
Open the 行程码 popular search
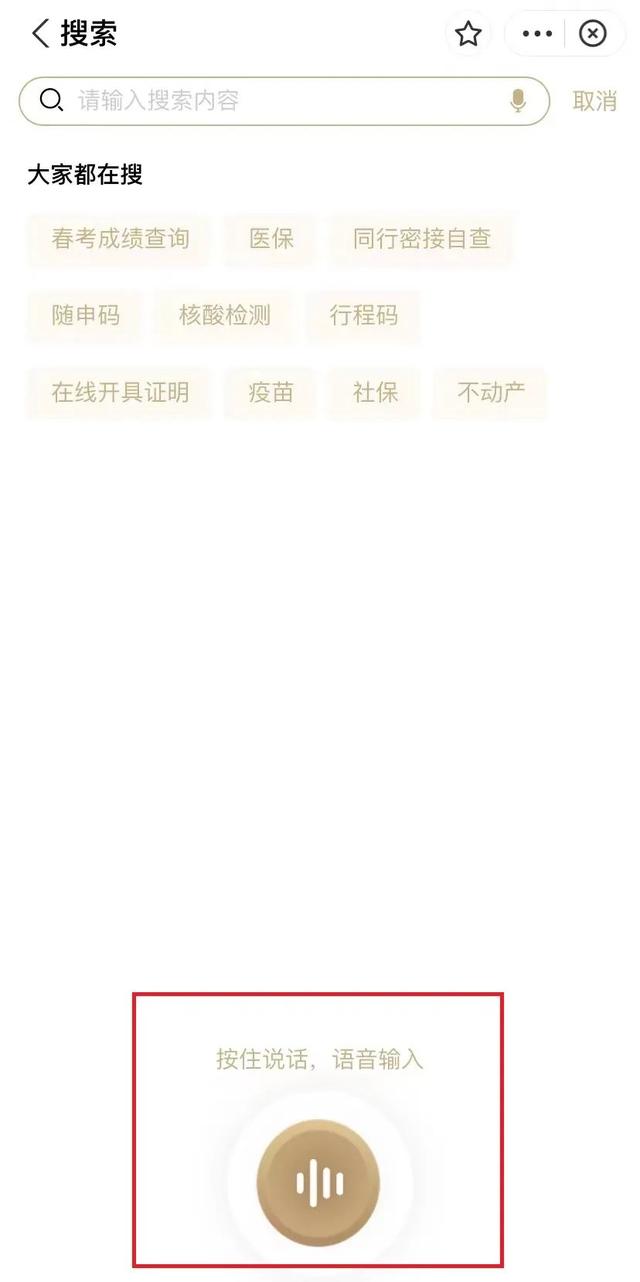(x=364, y=316)
